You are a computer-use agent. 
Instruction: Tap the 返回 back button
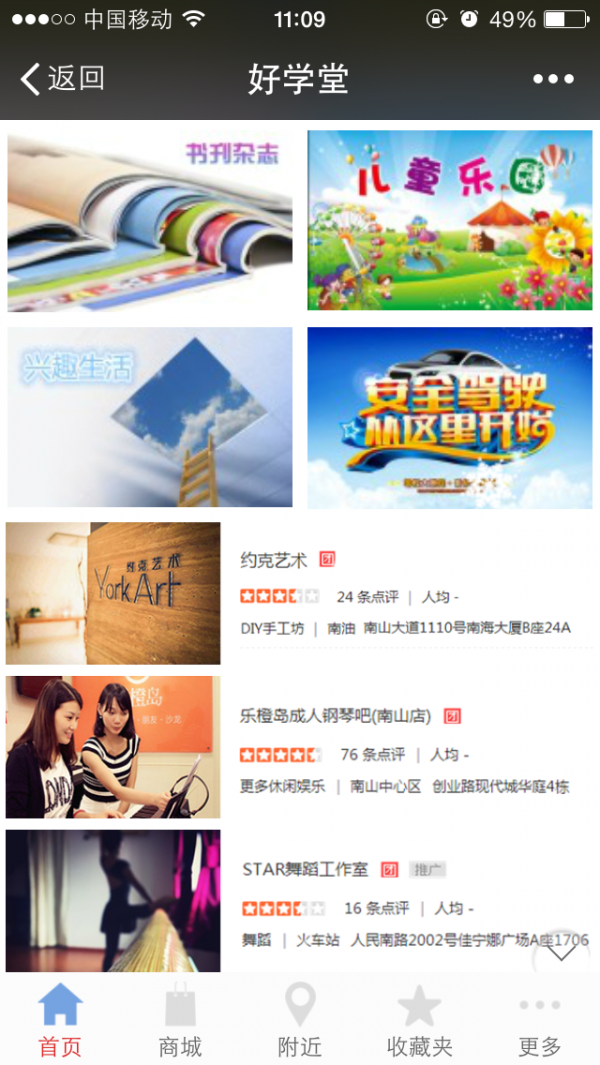(62, 78)
